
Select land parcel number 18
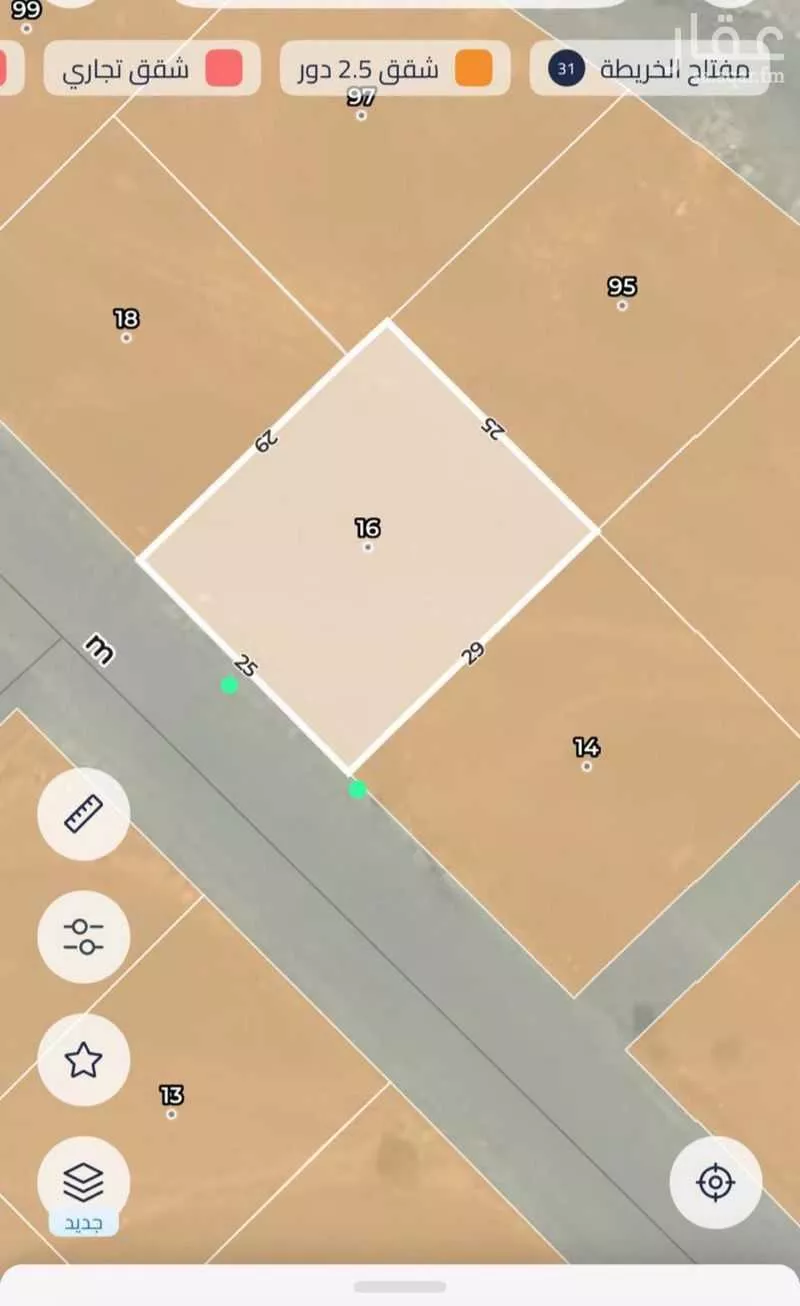pos(126,319)
